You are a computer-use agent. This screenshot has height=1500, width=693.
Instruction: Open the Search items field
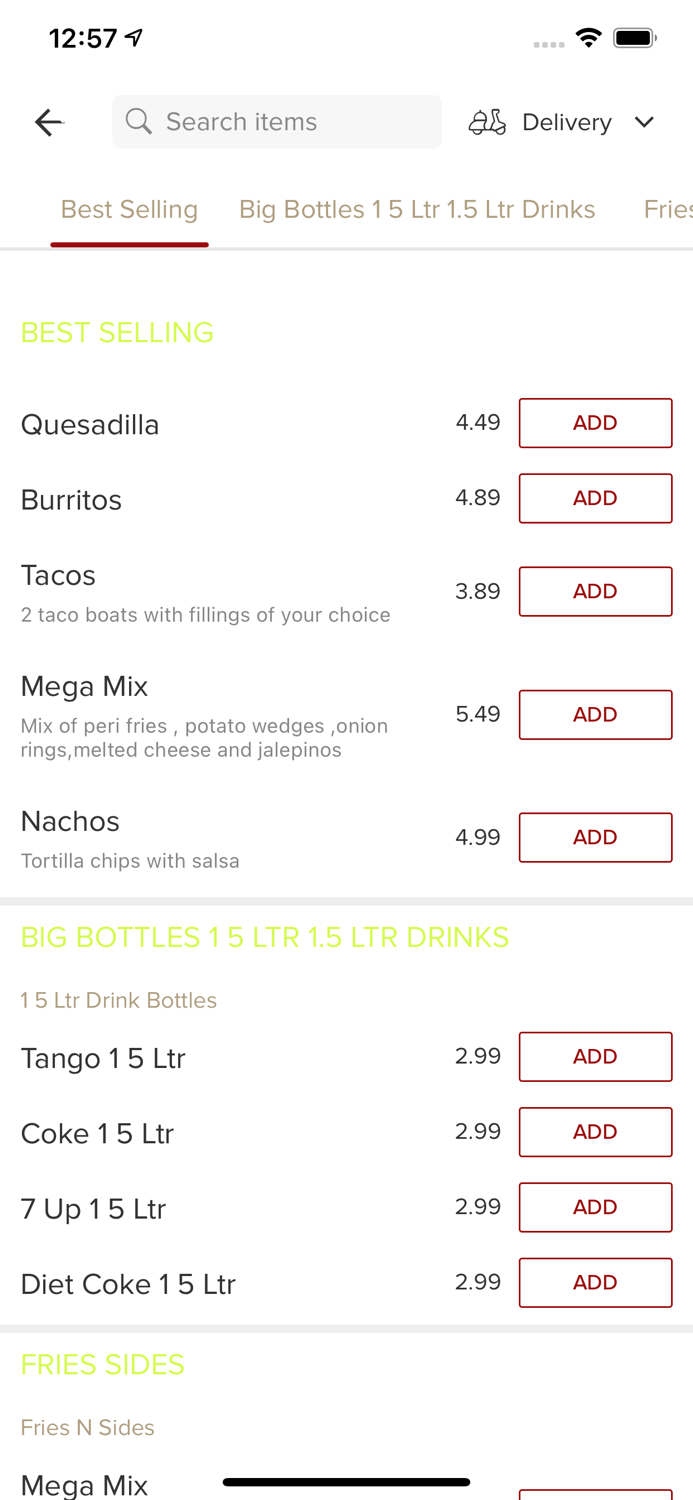tap(277, 122)
